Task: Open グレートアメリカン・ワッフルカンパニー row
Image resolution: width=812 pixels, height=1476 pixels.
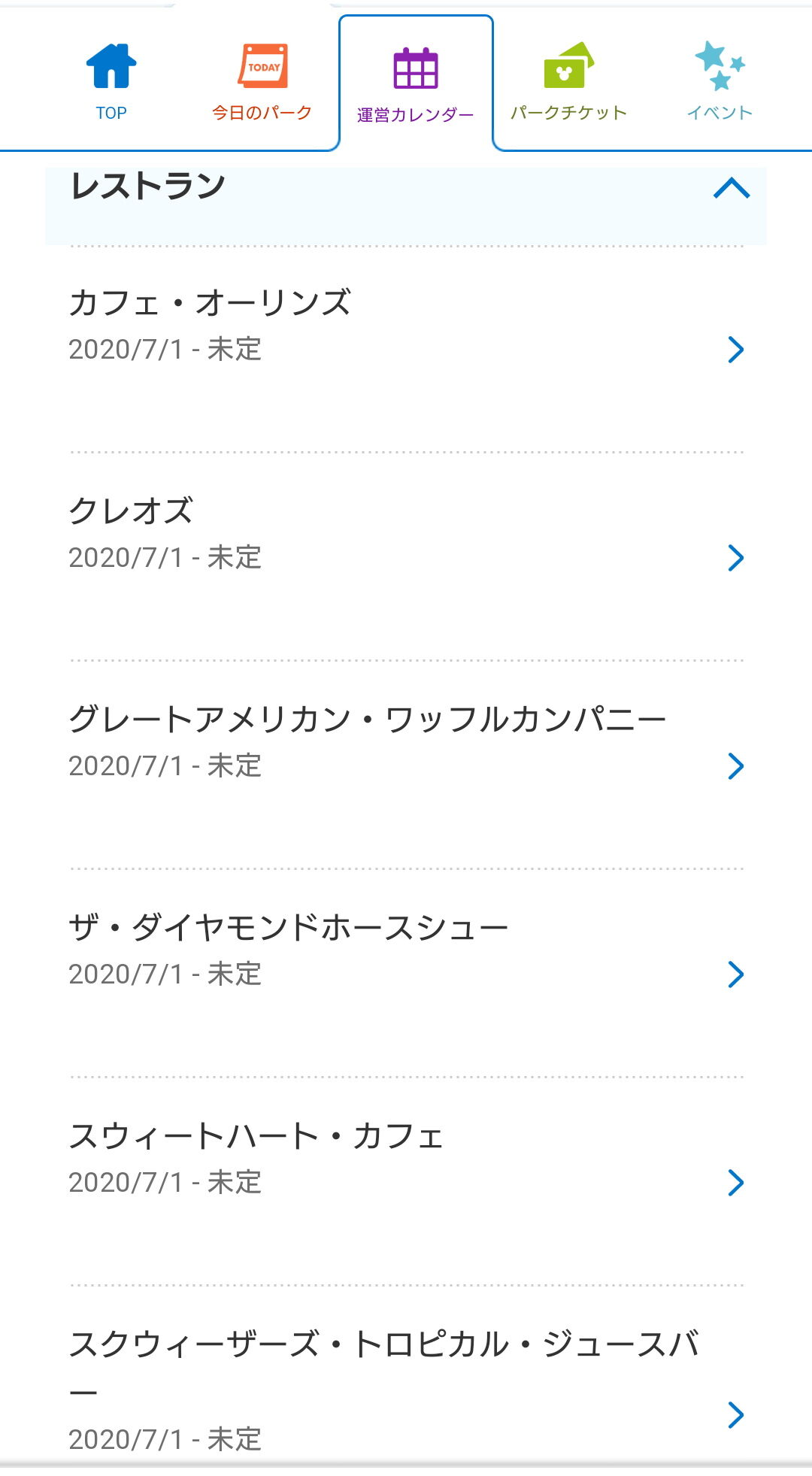Action: 406,741
